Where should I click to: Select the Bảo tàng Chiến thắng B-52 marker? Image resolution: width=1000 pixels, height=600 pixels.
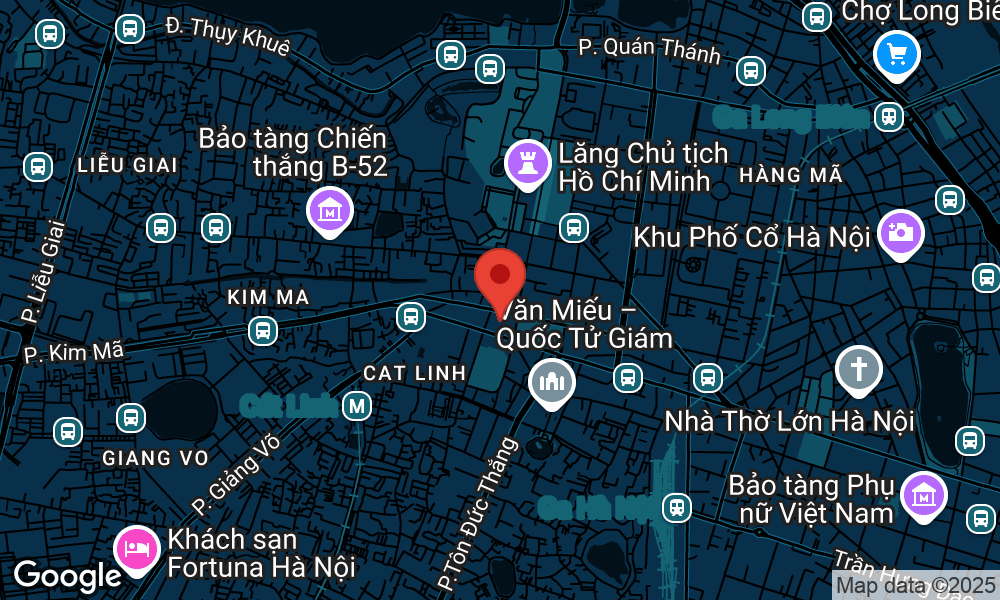tap(329, 210)
